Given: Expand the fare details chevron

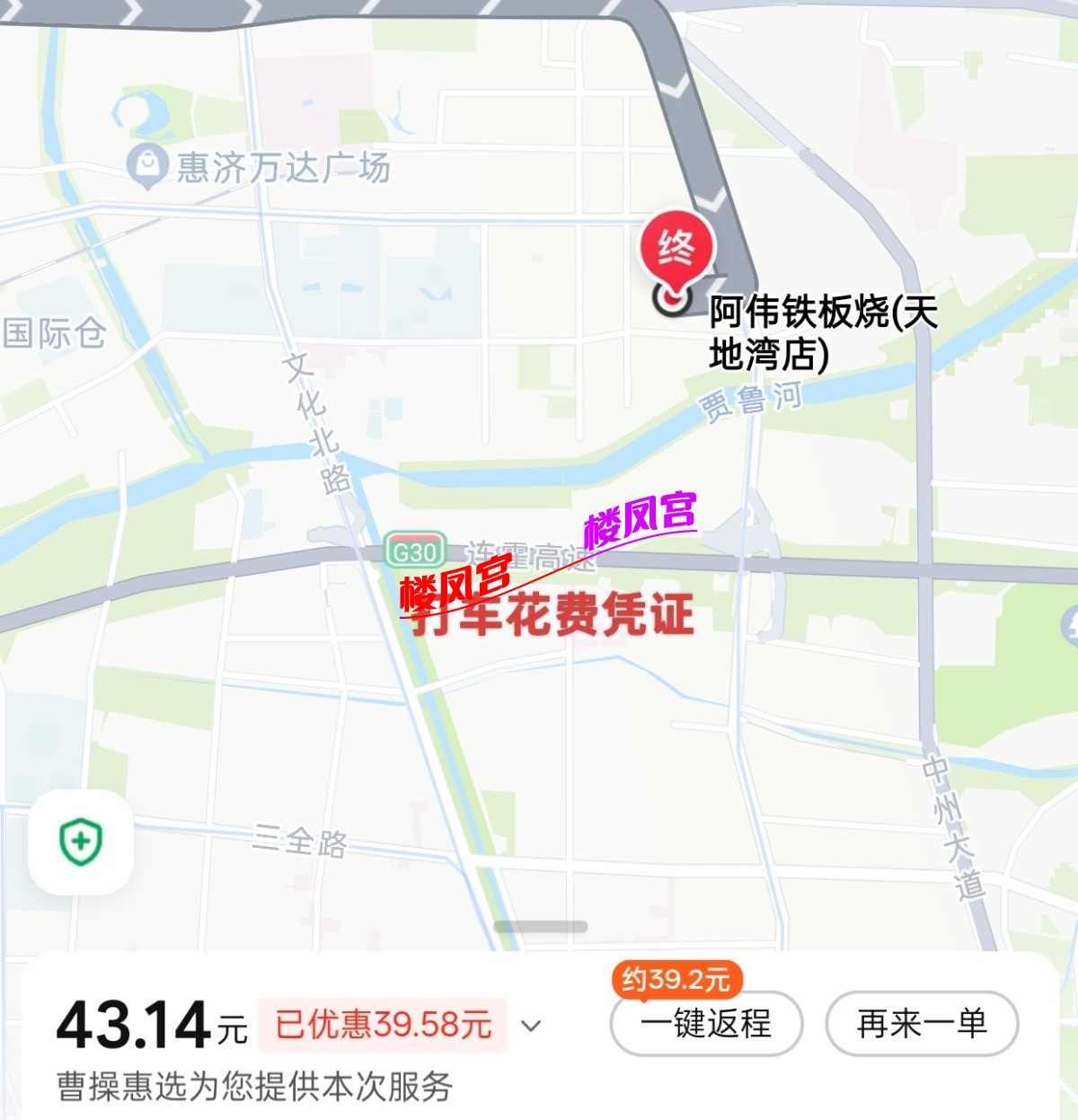Looking at the screenshot, I should (x=531, y=1026).
